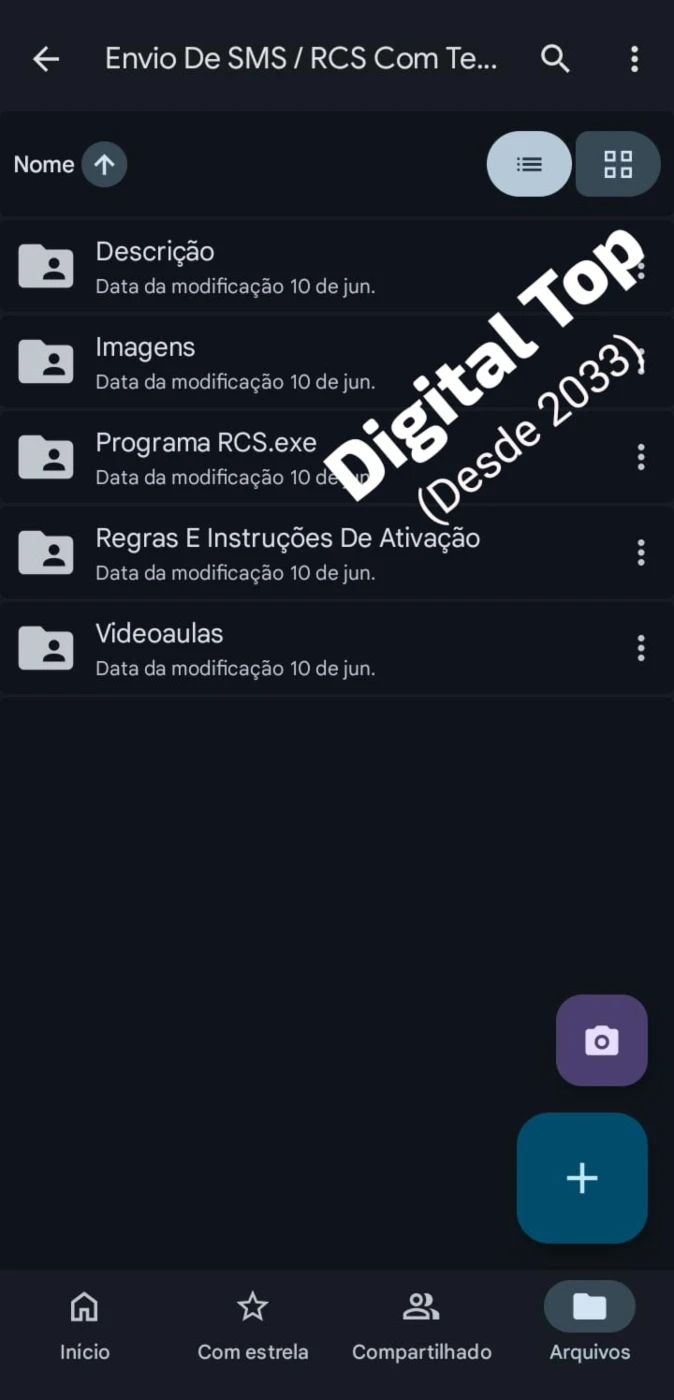674x1400 pixels.
Task: Open search in this folder
Action: click(x=555, y=59)
